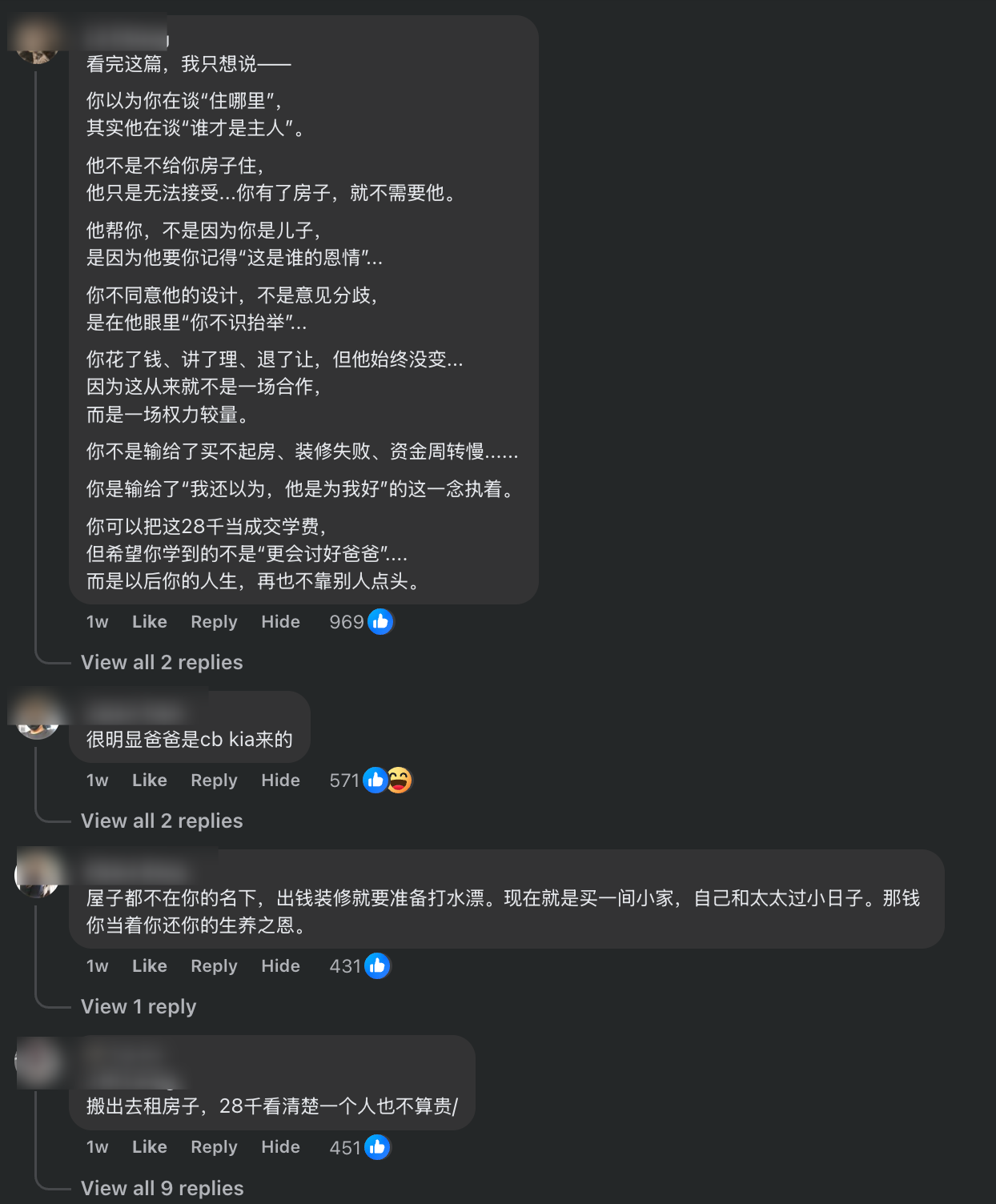Reply to the comment with 451 reactions

214,1147
